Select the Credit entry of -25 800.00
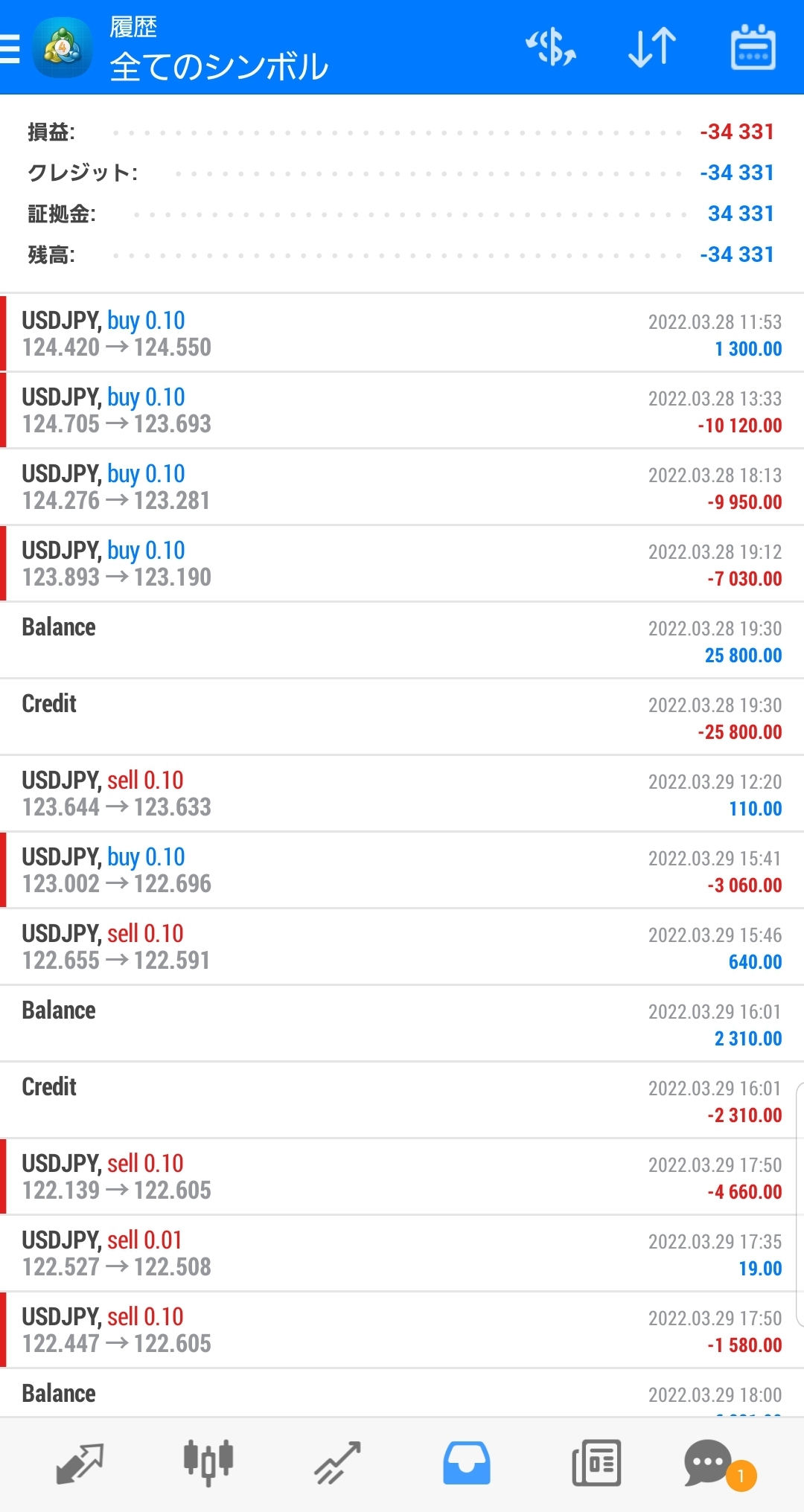Screen dimensions: 804x1512 402,717
